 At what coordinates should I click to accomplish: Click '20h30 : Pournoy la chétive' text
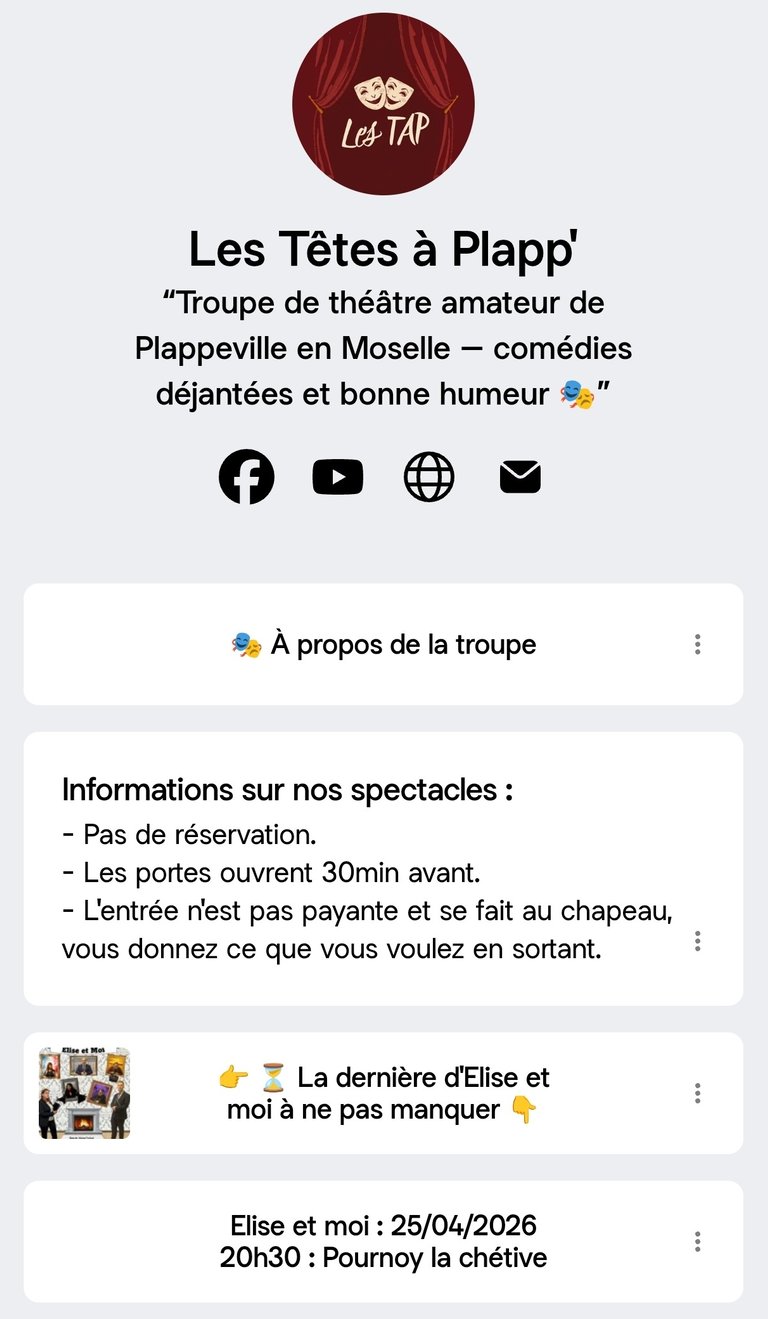(384, 1259)
